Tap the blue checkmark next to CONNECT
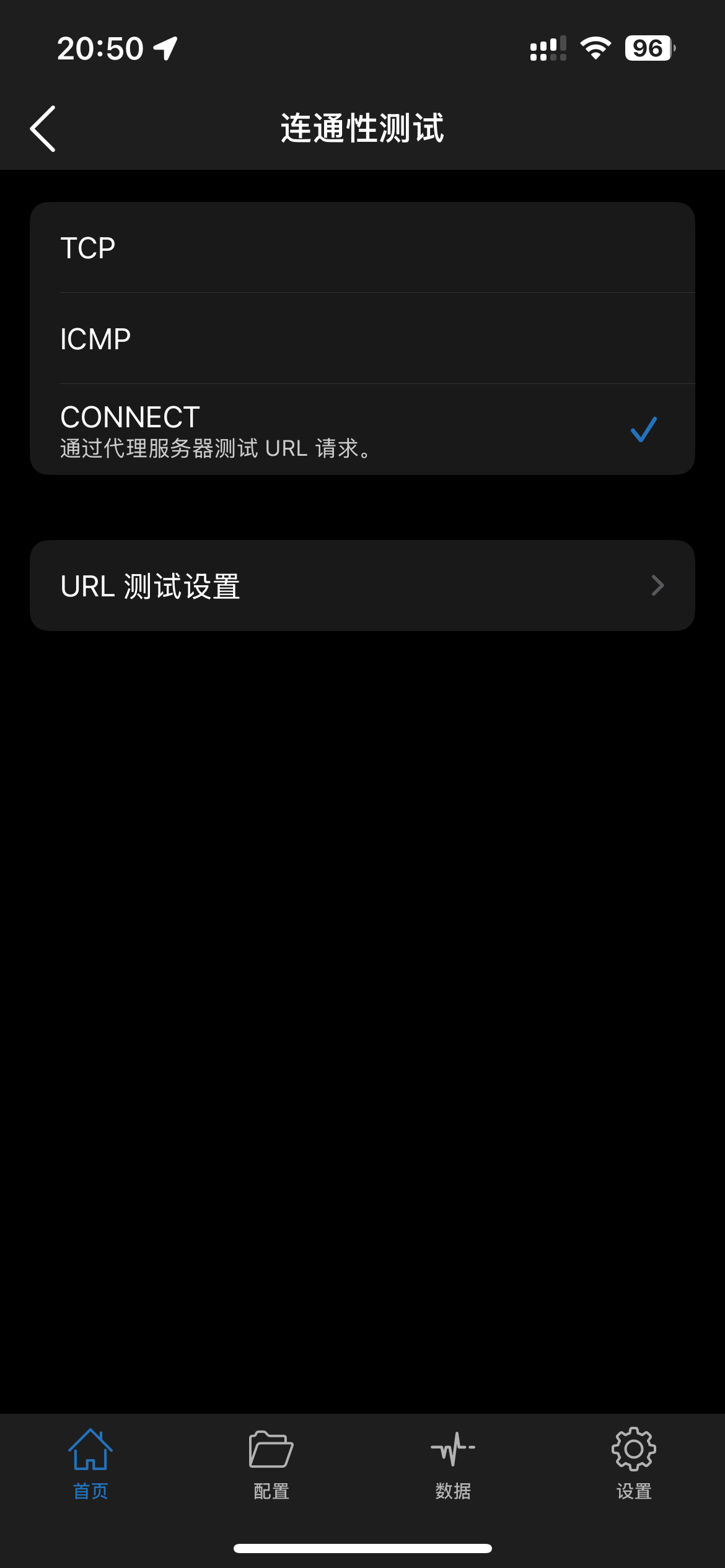The height and width of the screenshot is (1568, 725). pos(643,430)
